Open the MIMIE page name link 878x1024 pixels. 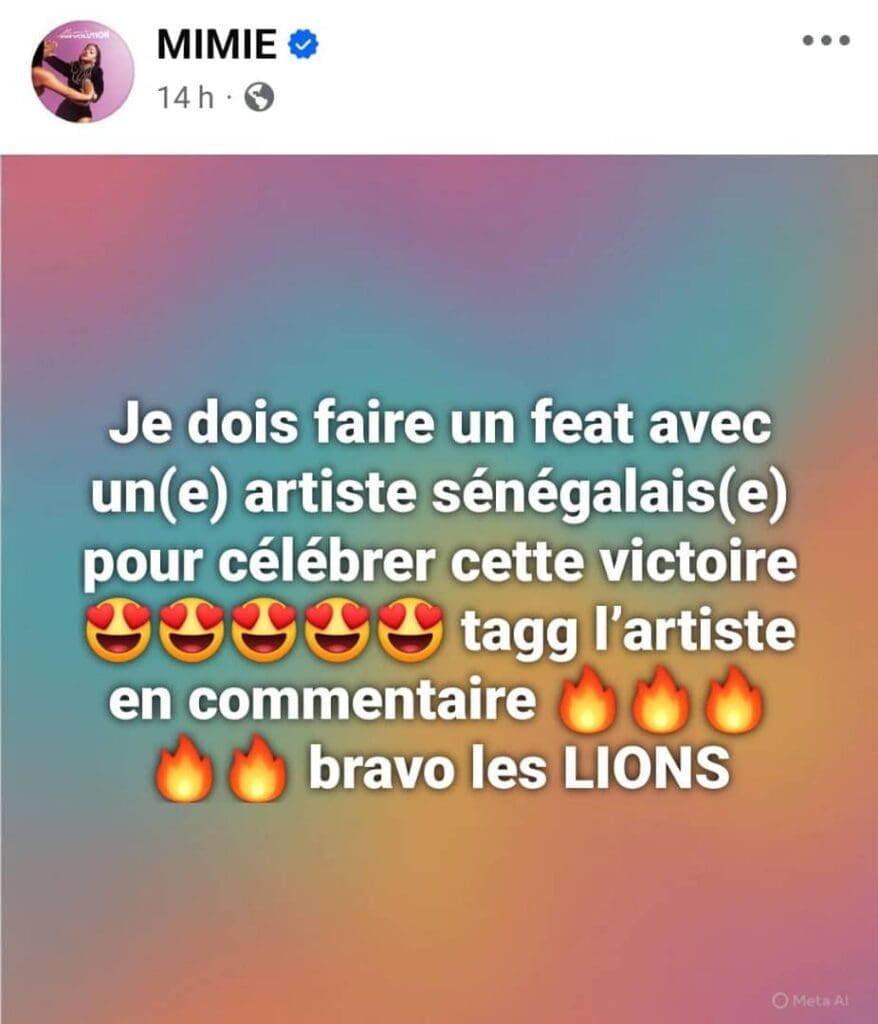[215, 43]
